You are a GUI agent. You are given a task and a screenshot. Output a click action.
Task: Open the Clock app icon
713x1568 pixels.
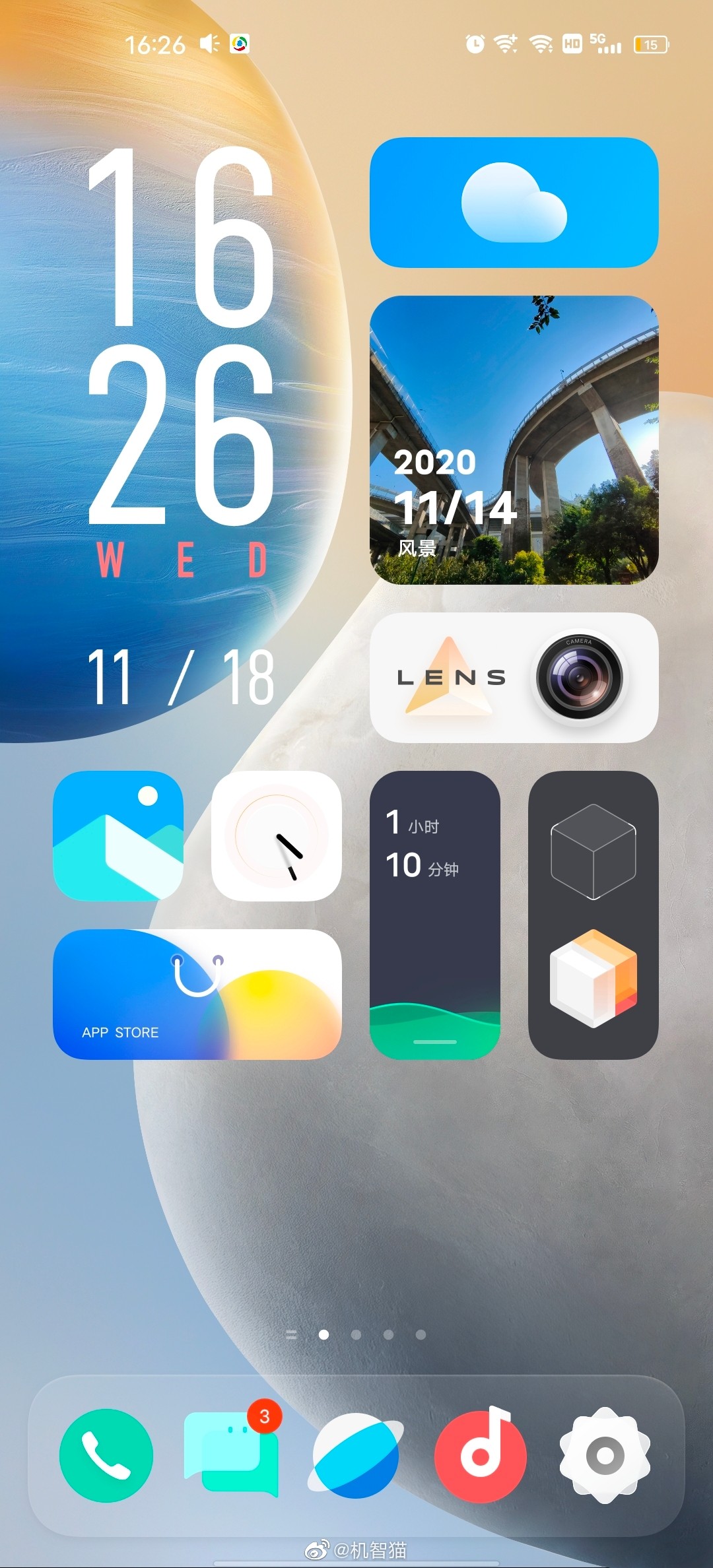[276, 835]
